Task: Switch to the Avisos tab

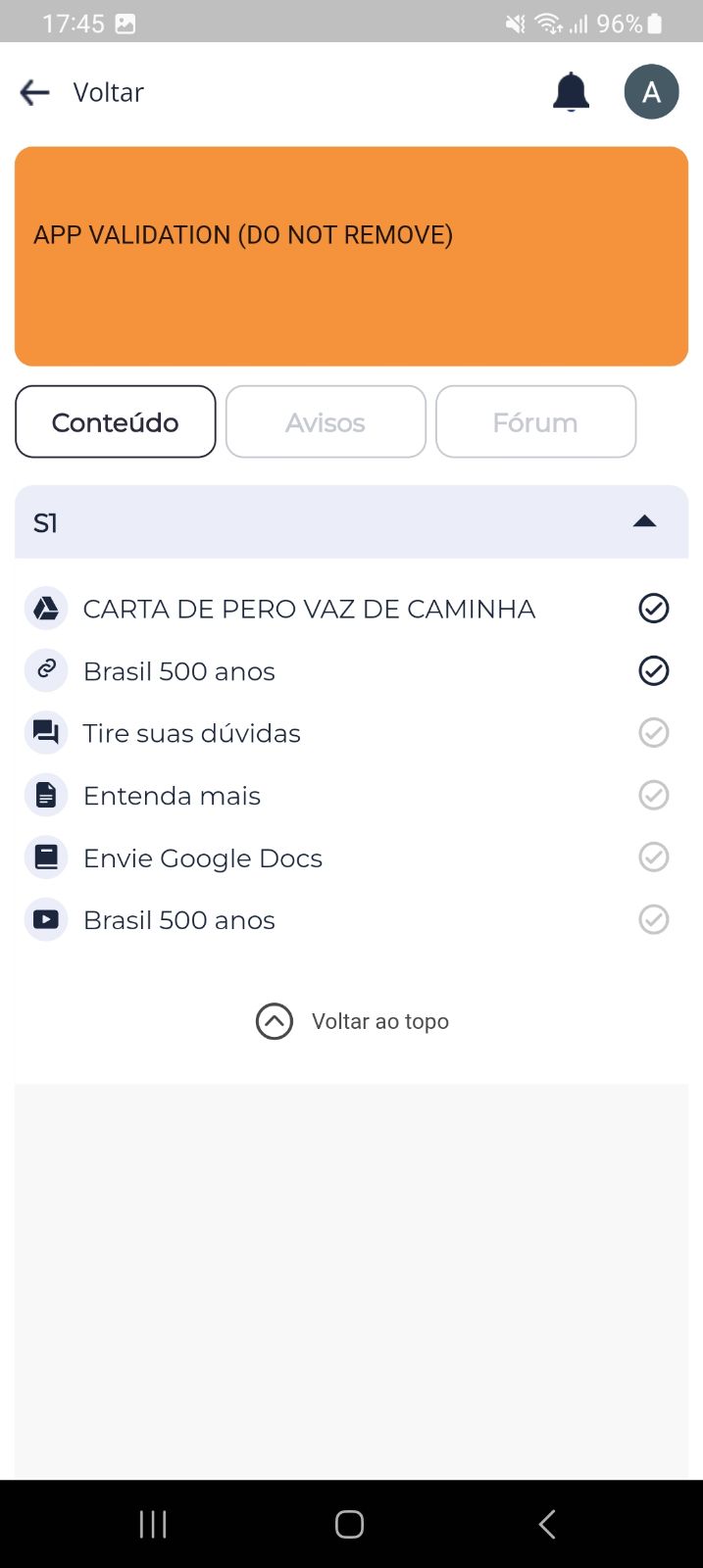Action: click(326, 422)
